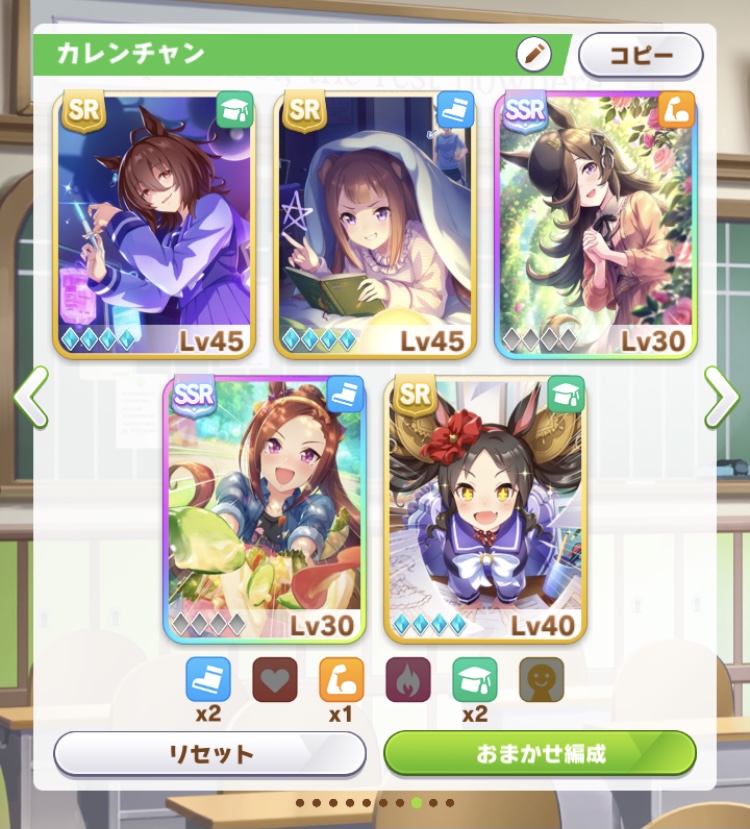Tap the リセット button
This screenshot has width=750, height=829.
pyautogui.click(x=210, y=753)
